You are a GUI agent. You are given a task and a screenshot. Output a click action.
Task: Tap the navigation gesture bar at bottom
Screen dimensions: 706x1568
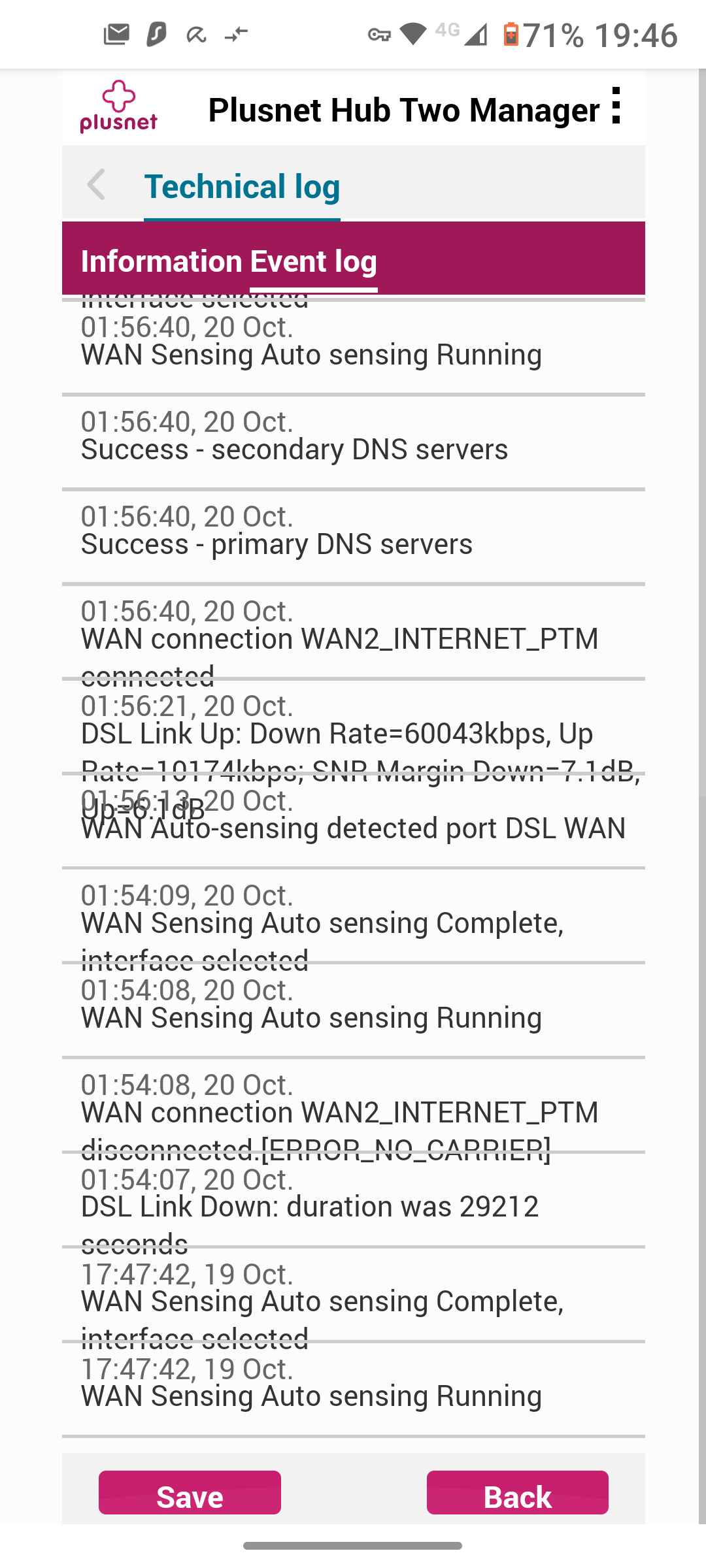tap(353, 1545)
